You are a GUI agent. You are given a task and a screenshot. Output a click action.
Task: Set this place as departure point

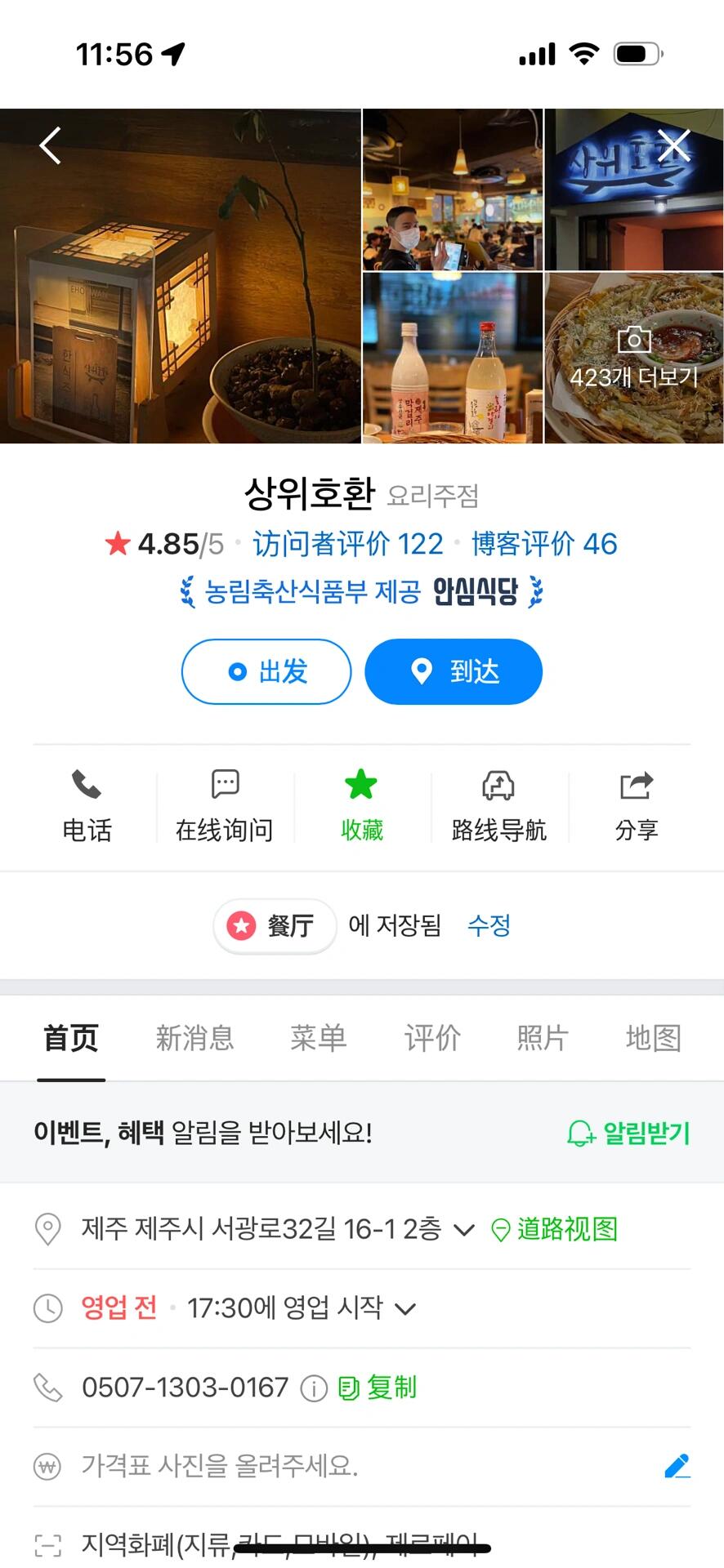[266, 672]
